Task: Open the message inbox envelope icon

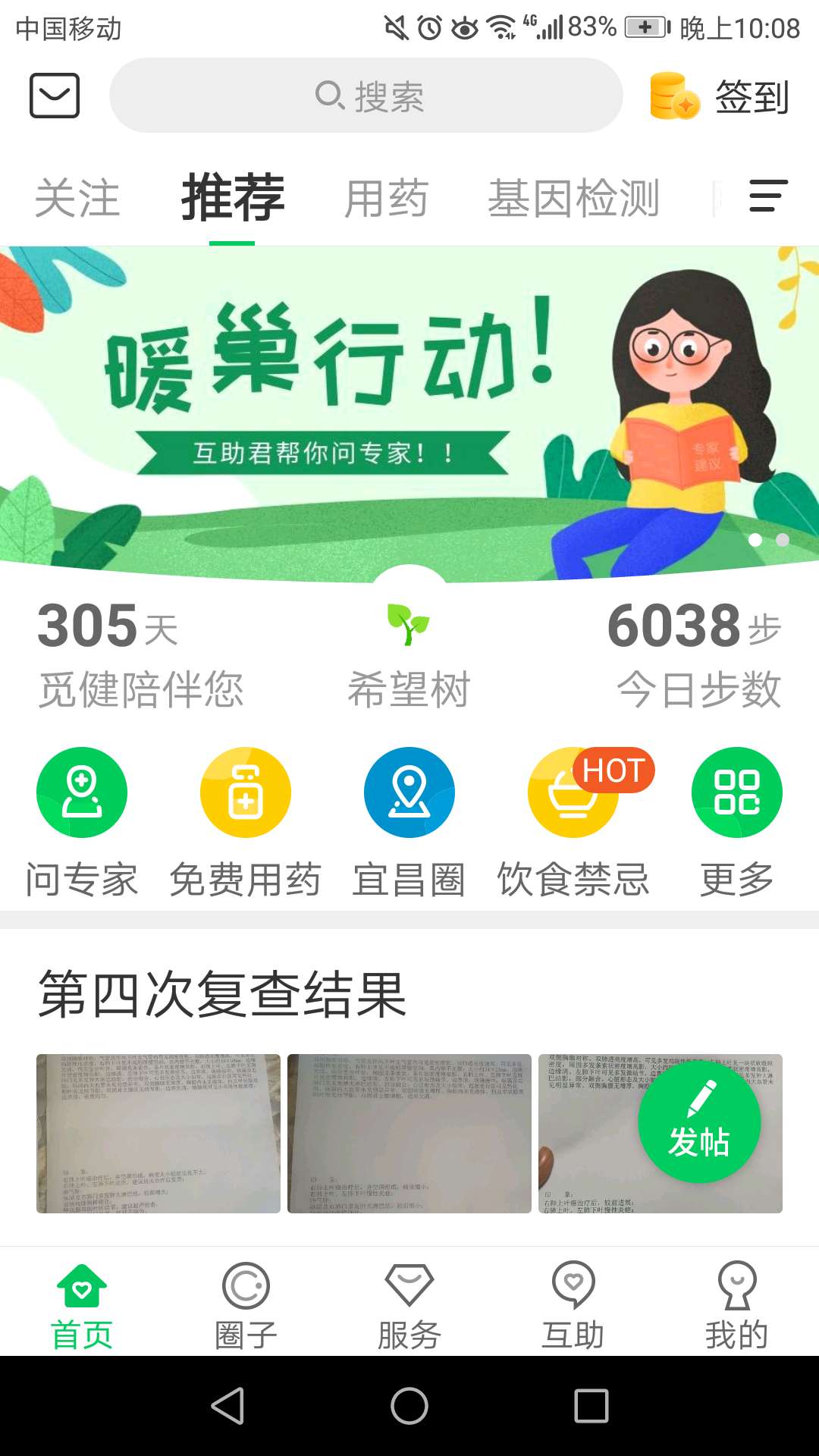Action: (x=54, y=96)
